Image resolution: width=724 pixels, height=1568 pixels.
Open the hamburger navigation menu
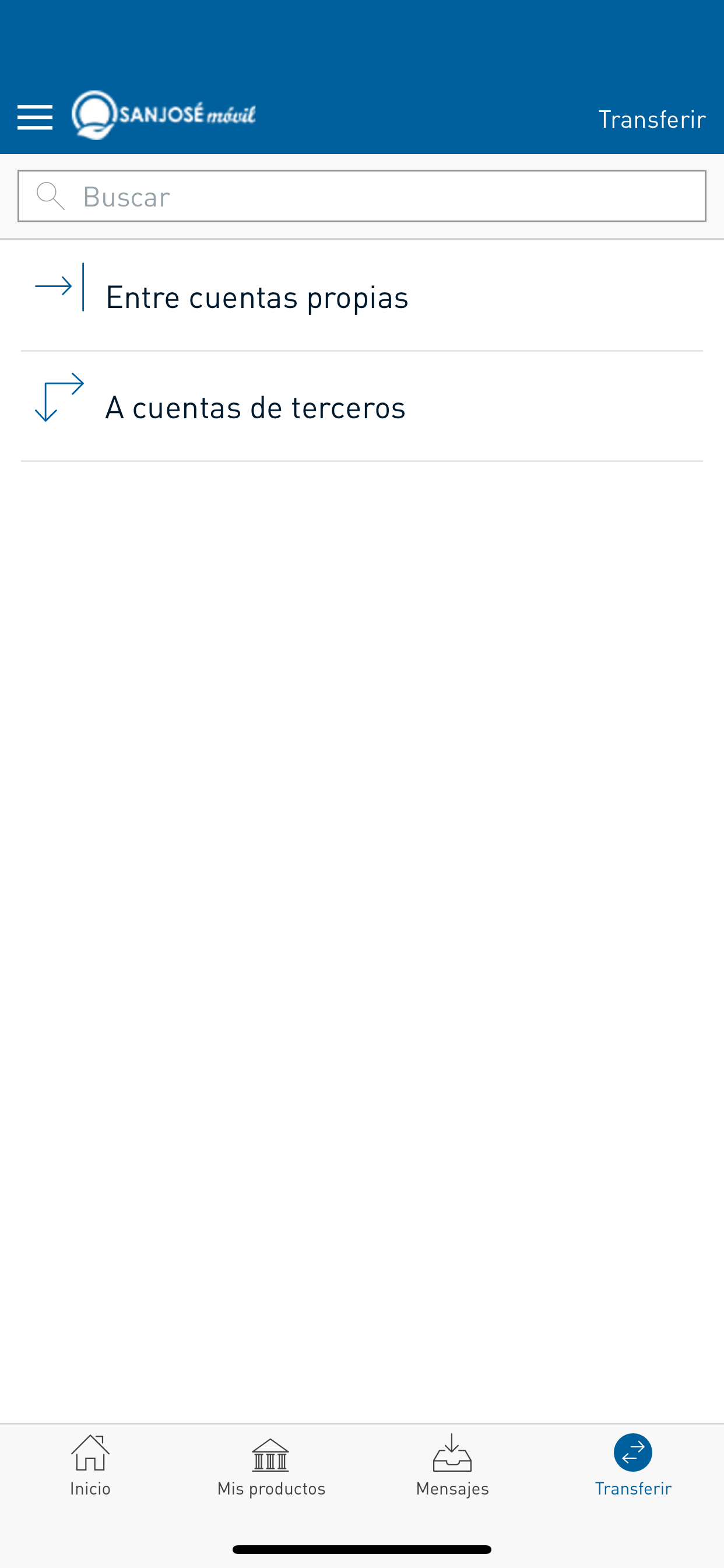(34, 117)
